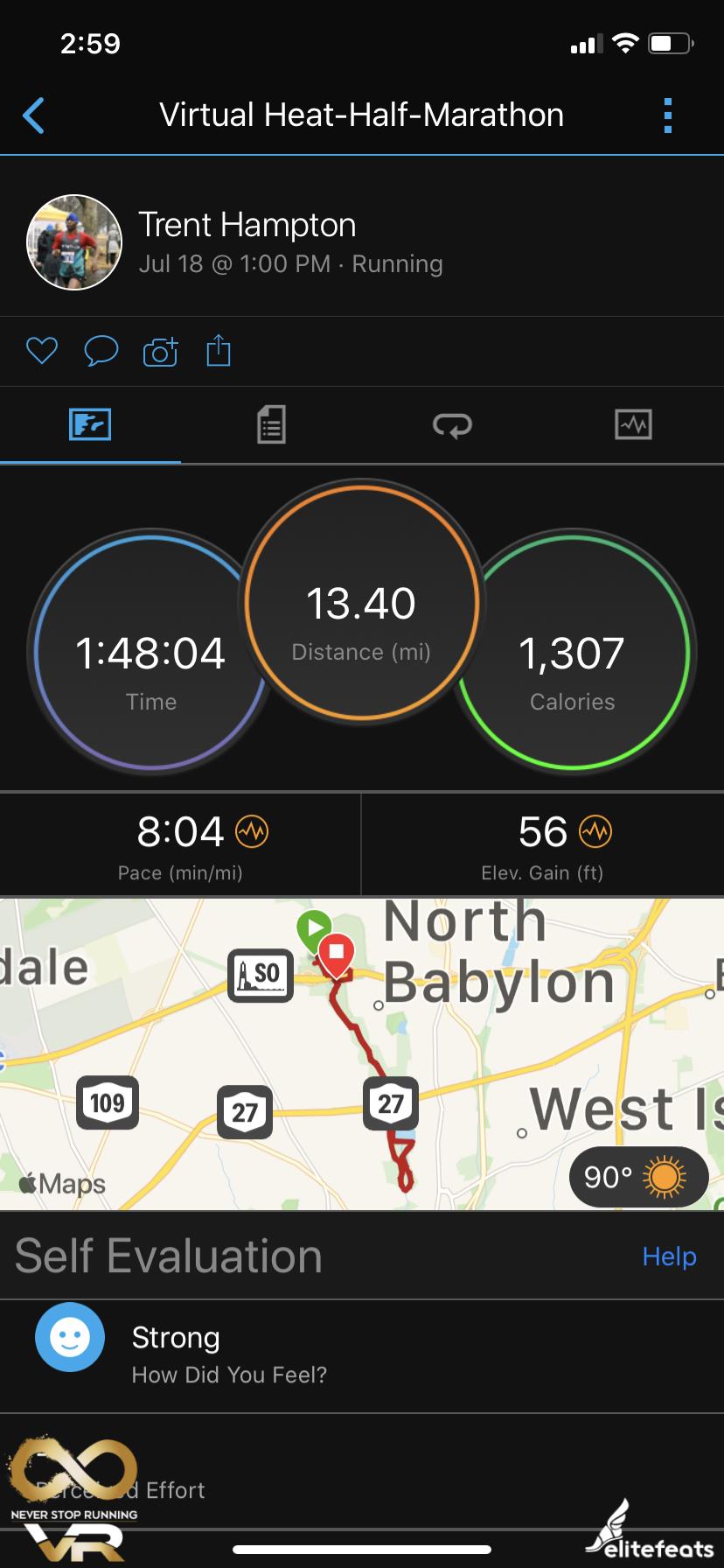Switch to the charts tab
Screen dimensions: 724x1568
[633, 425]
